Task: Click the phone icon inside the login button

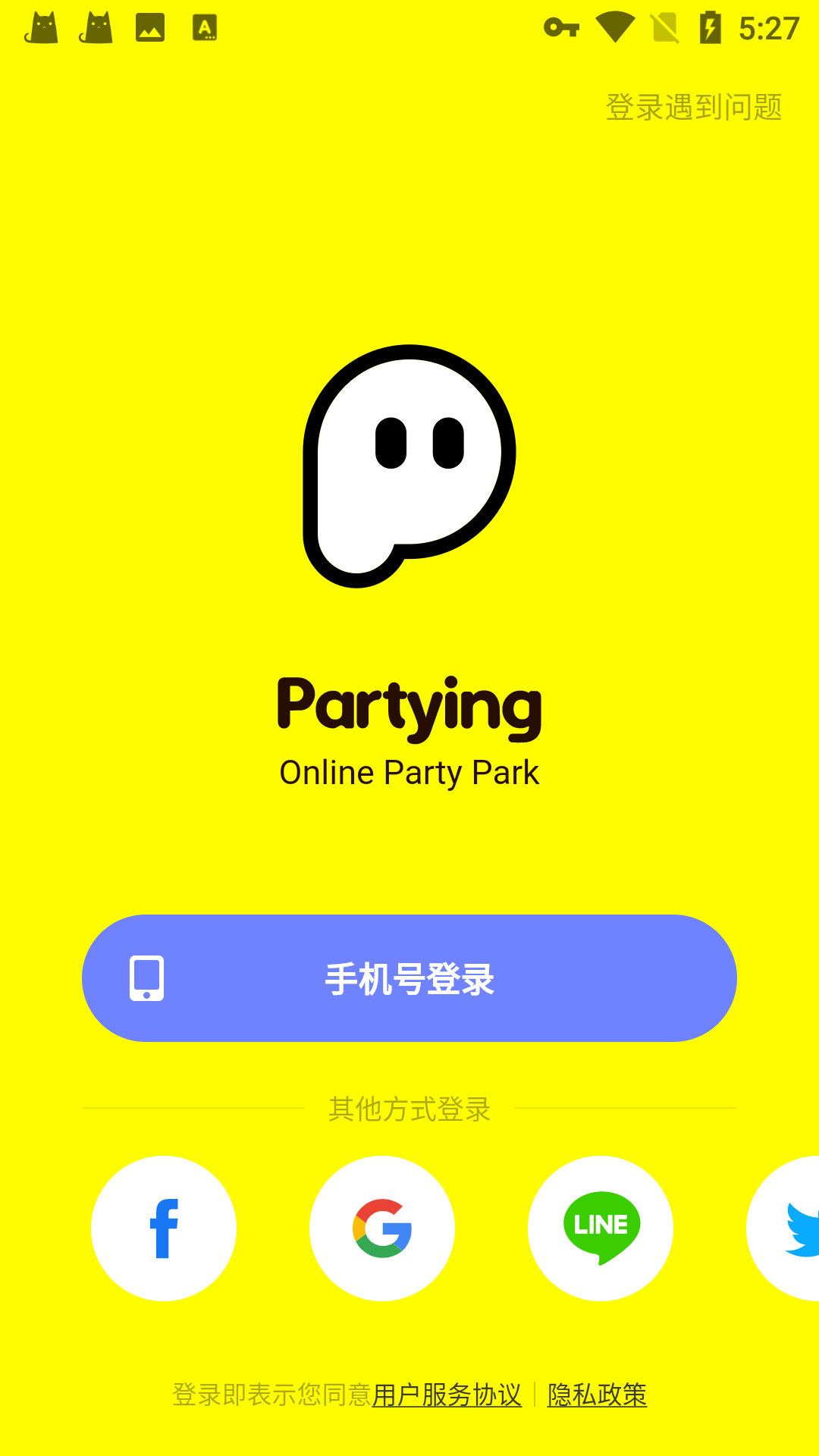Action: coord(147,979)
